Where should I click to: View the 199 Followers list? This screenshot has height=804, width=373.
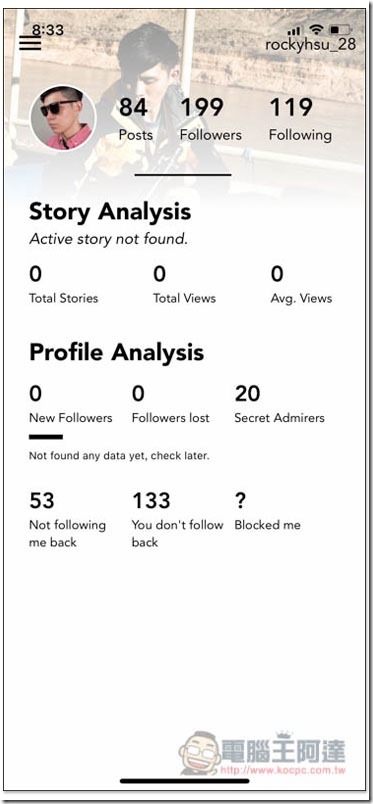(210, 119)
